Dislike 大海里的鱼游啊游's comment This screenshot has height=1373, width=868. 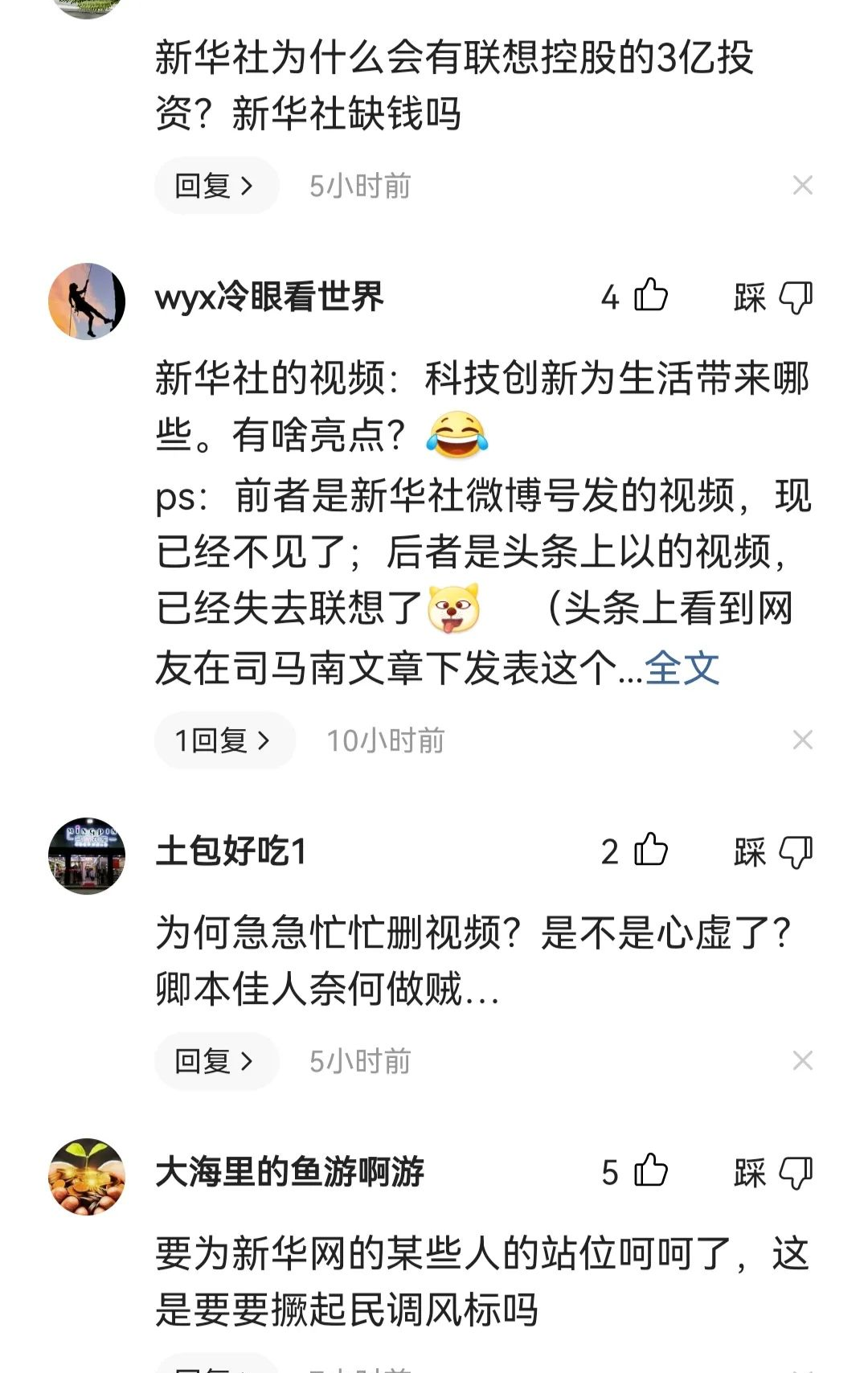pos(796,1173)
